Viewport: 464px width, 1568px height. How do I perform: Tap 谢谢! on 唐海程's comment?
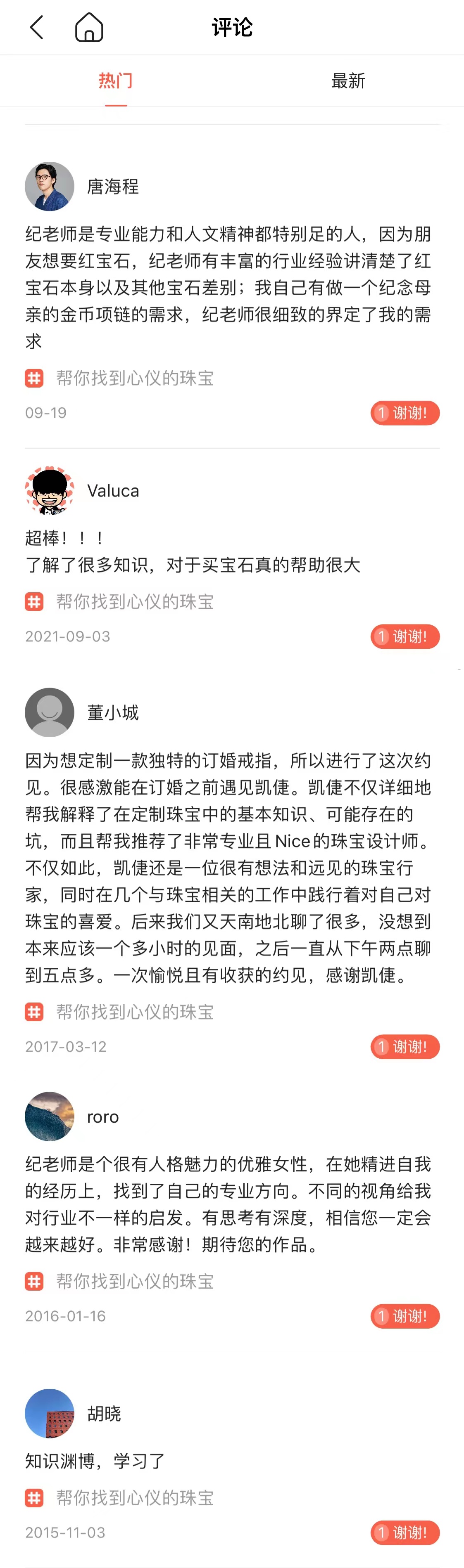(x=405, y=413)
